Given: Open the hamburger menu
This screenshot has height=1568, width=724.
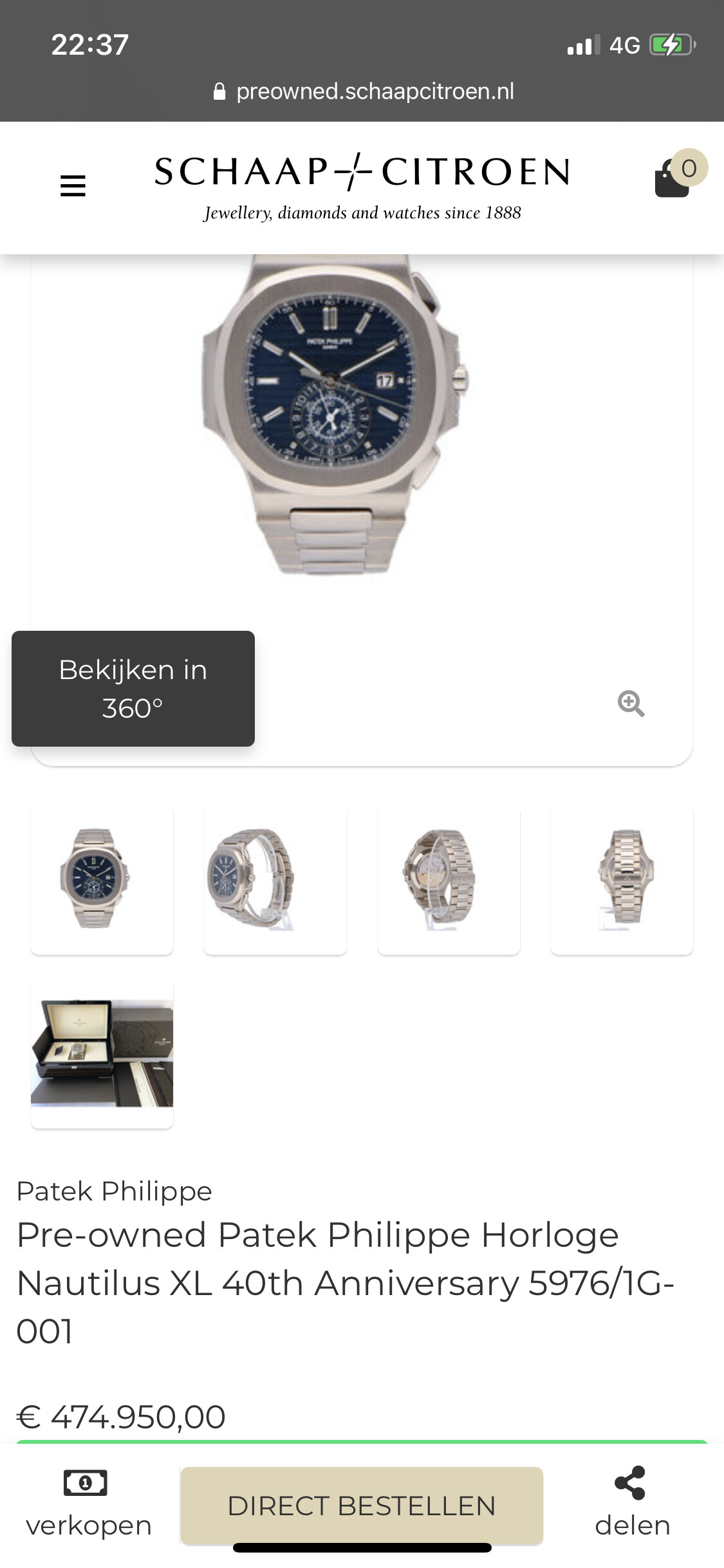Looking at the screenshot, I should pos(73,186).
